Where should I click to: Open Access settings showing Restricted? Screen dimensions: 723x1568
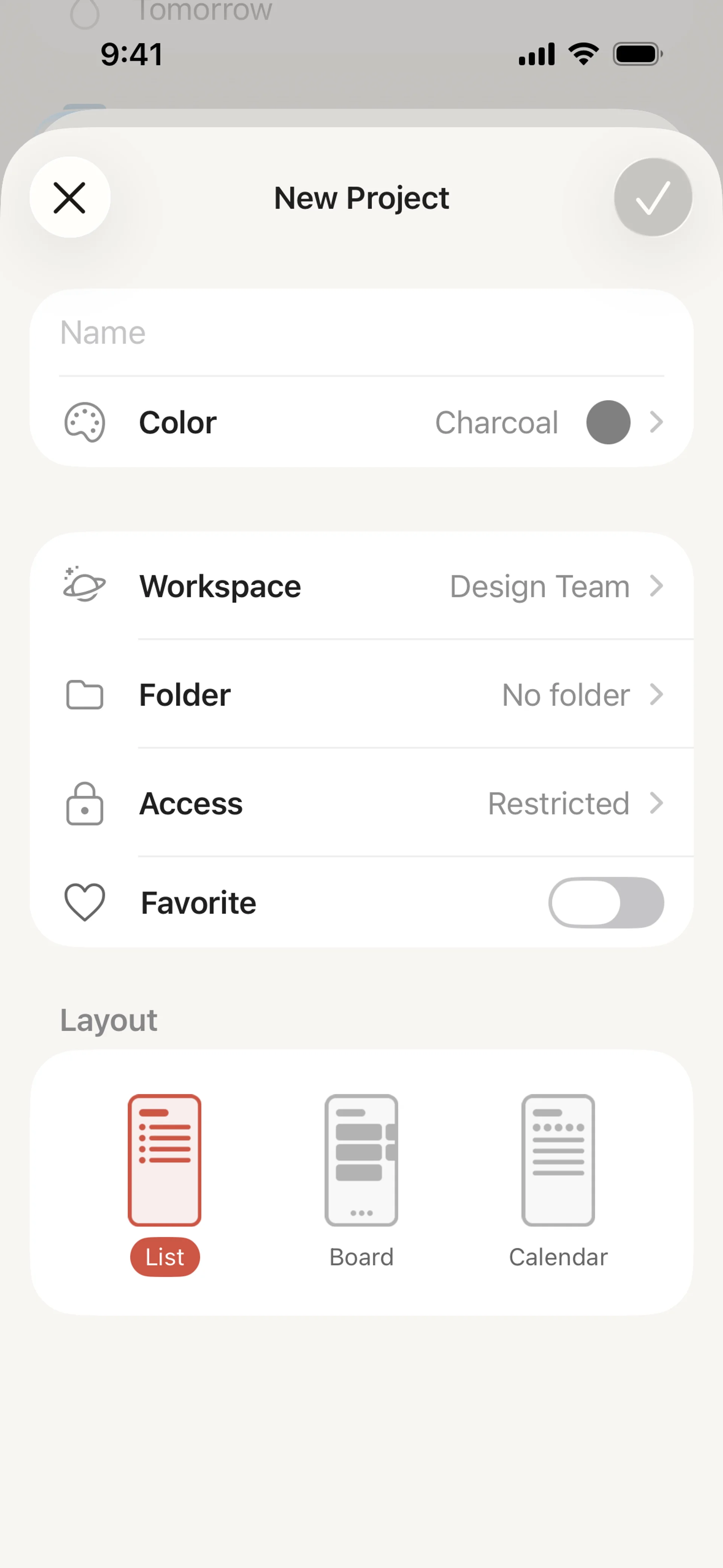point(361,803)
